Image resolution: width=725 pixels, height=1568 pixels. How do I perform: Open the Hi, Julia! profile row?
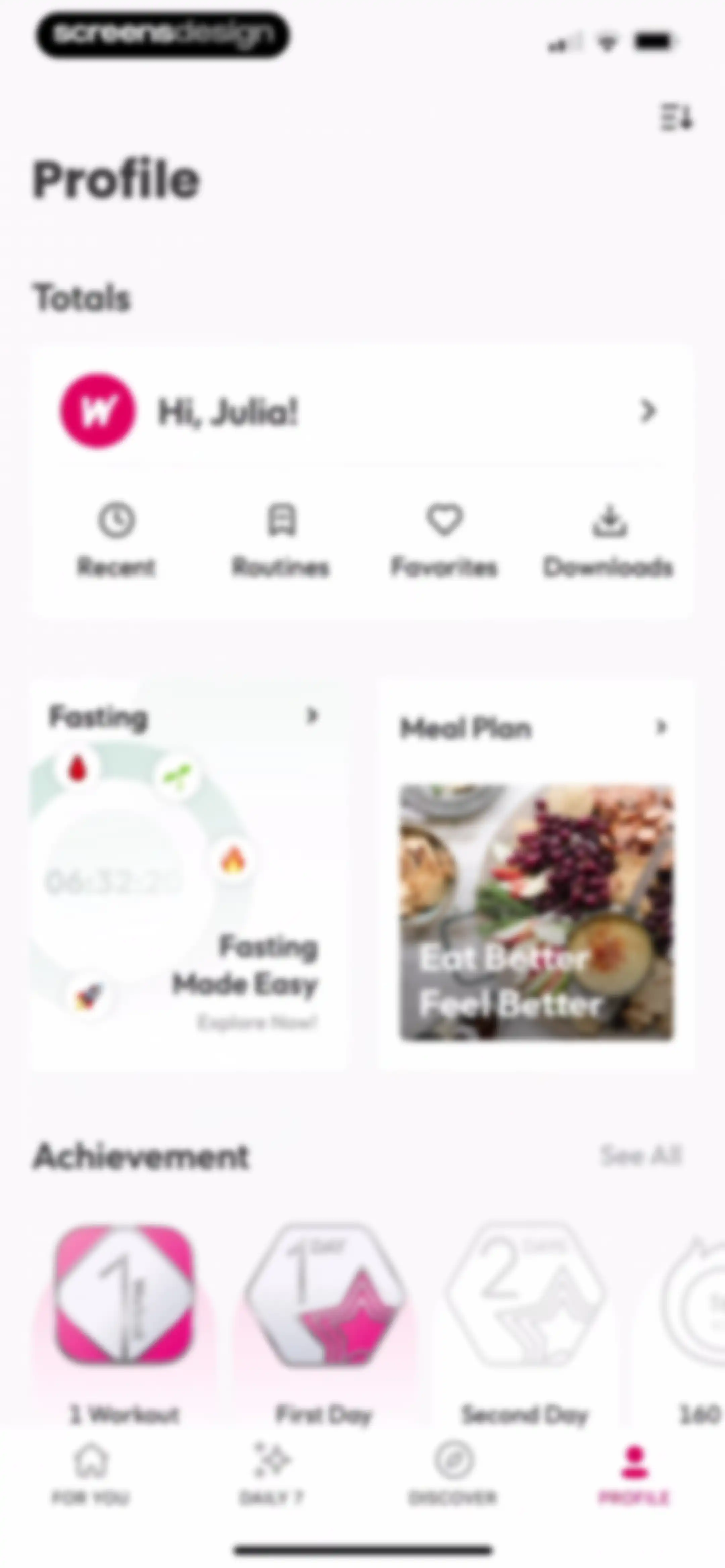tap(362, 411)
